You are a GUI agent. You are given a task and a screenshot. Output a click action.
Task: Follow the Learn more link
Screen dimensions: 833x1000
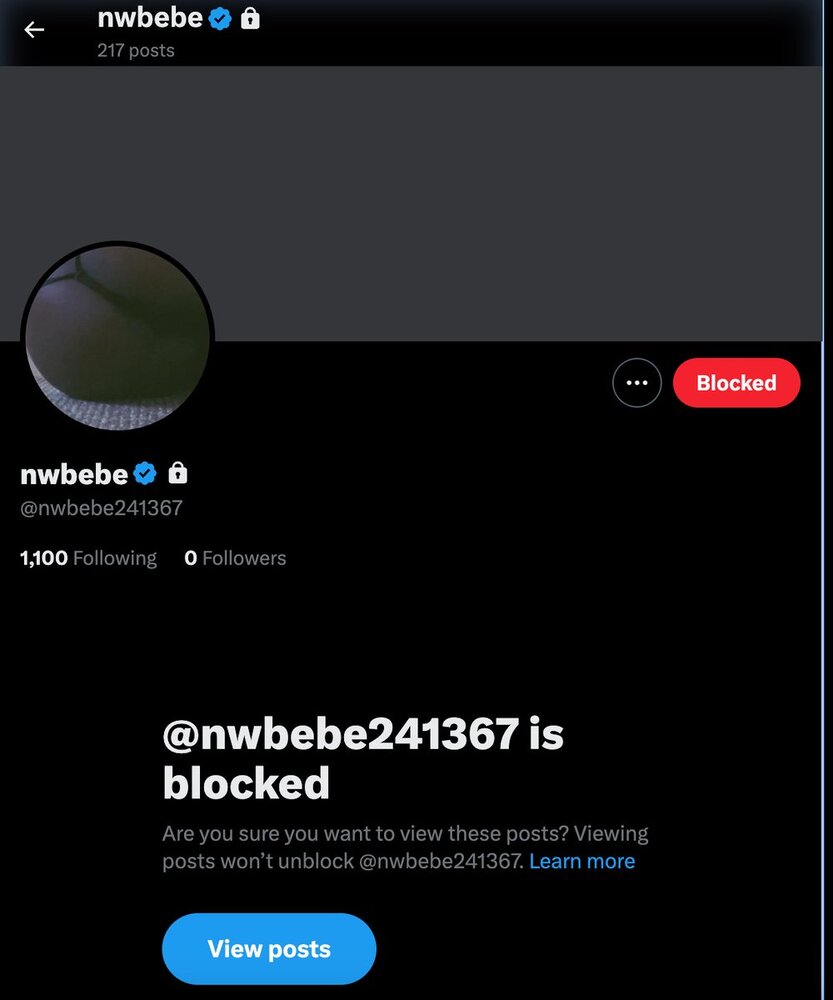582,861
